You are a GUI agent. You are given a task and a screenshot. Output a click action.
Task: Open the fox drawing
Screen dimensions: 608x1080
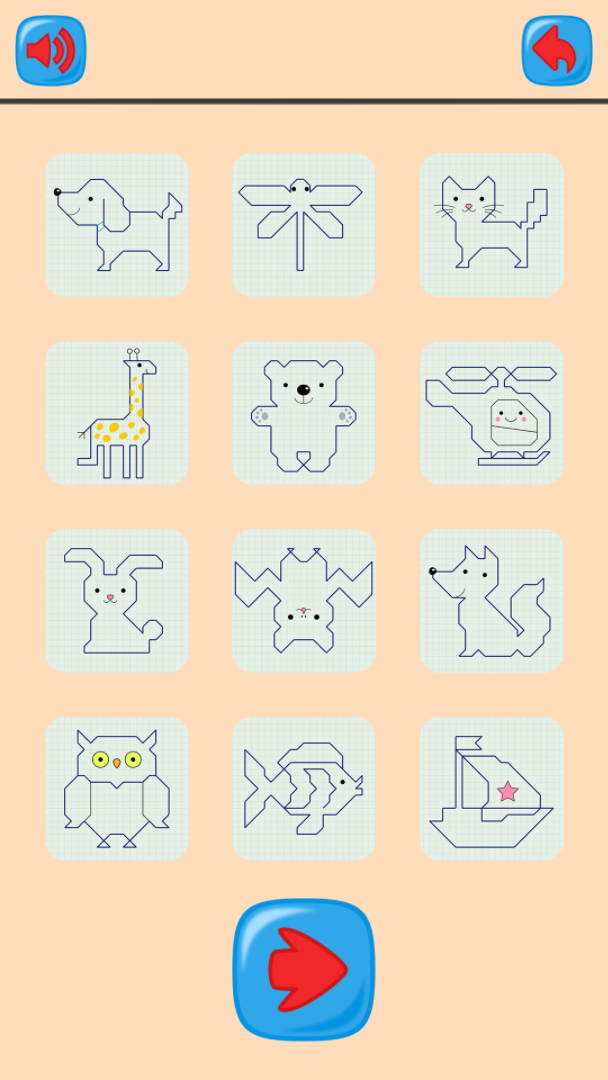coord(492,601)
